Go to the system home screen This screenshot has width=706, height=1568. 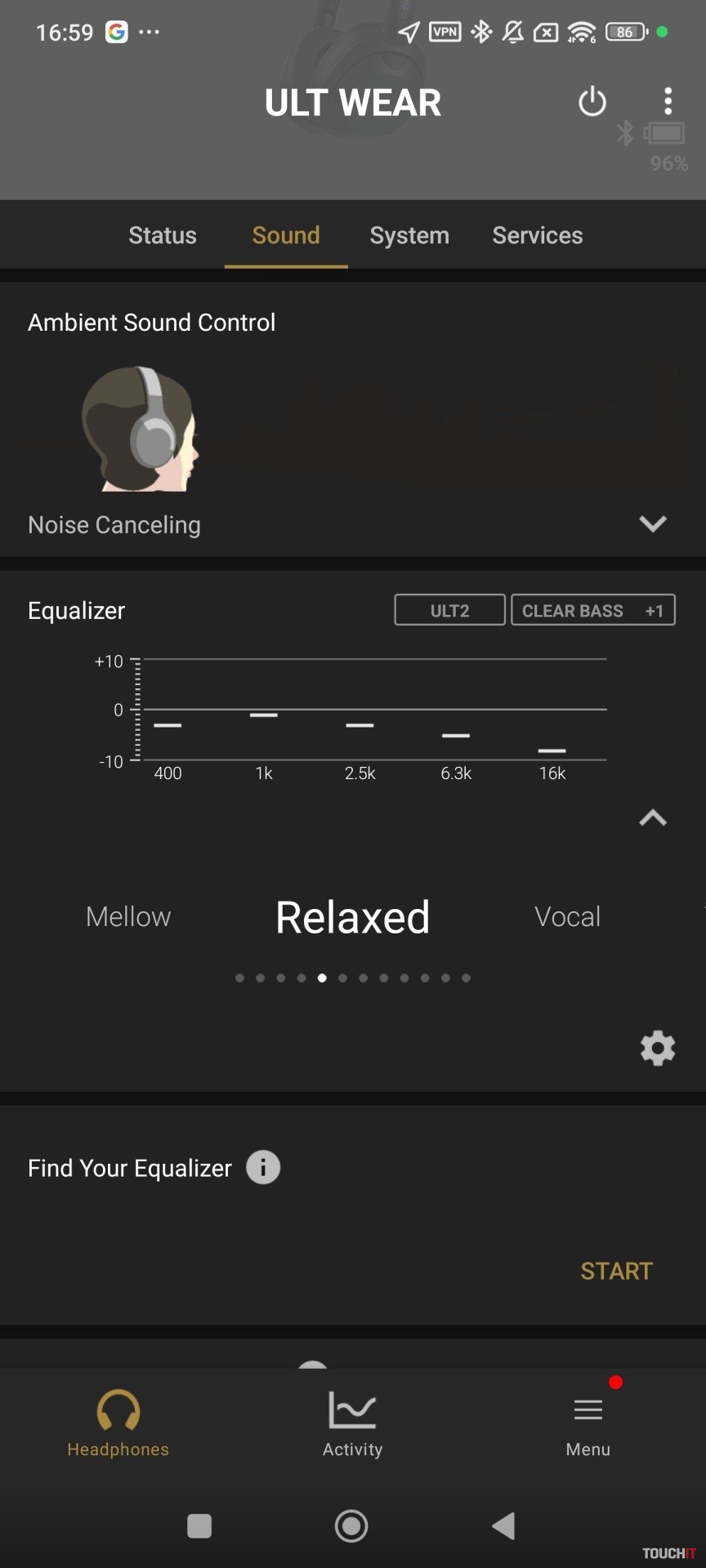351,1526
